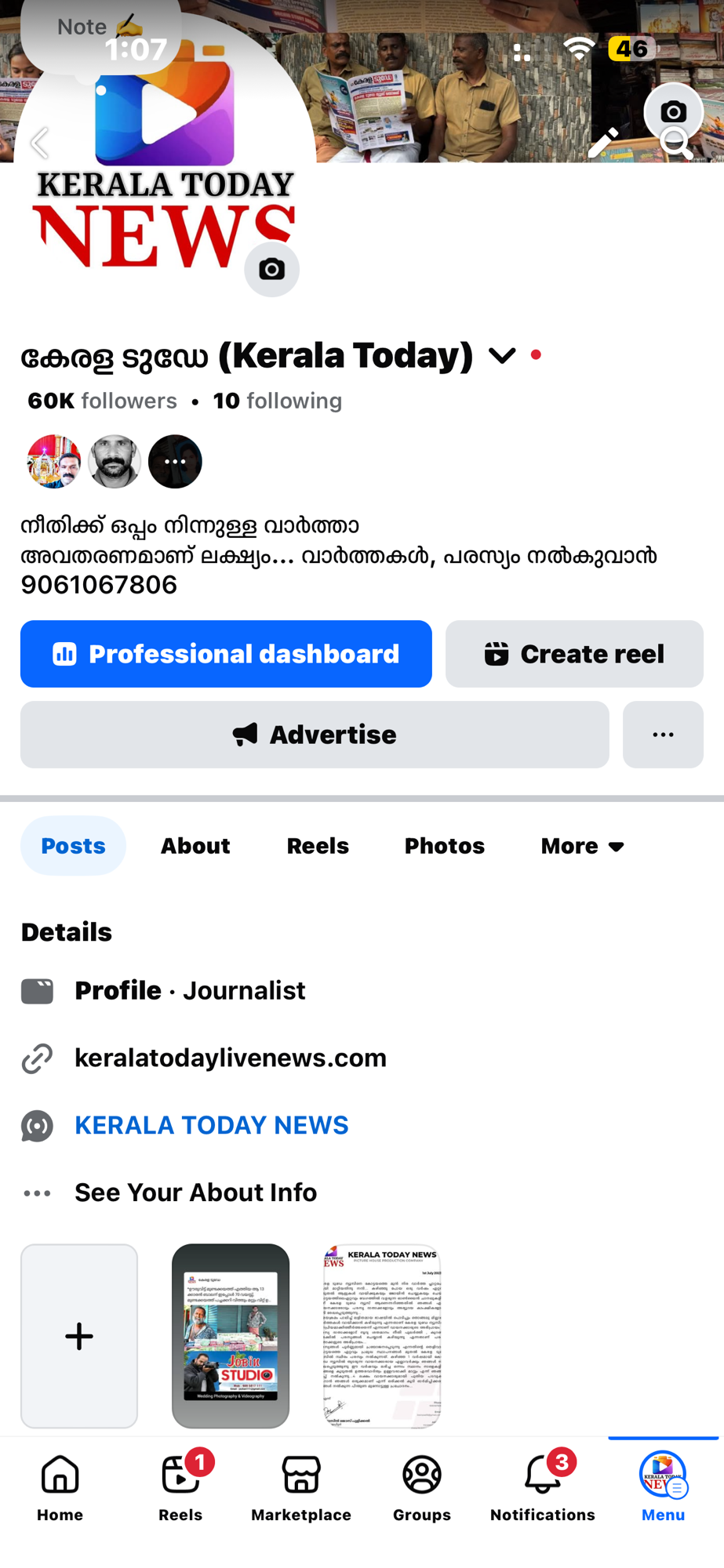The height and width of the screenshot is (1568, 724).
Task: Change the cover photo using its camera icon
Action: [x=673, y=111]
